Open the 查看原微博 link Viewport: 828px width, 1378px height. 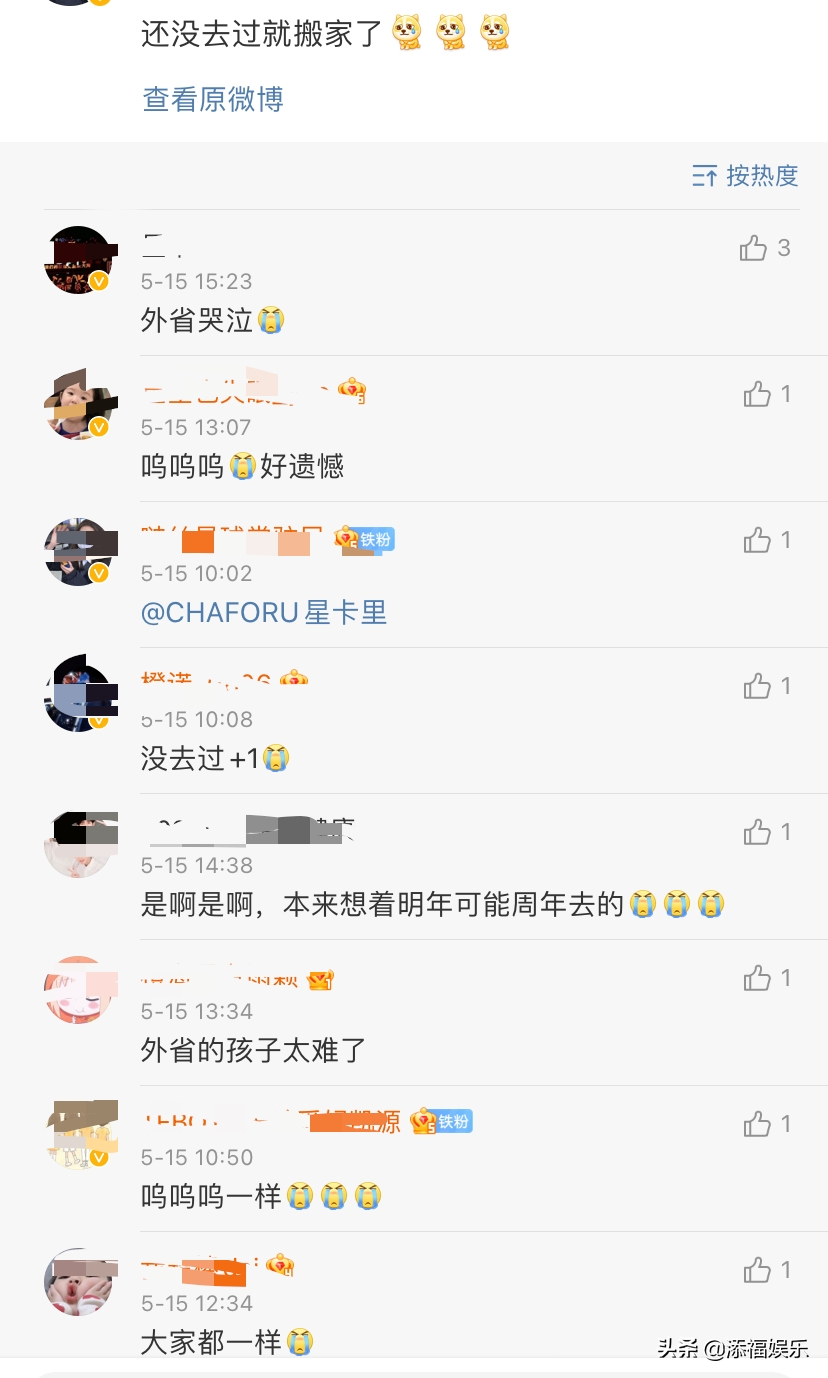213,99
